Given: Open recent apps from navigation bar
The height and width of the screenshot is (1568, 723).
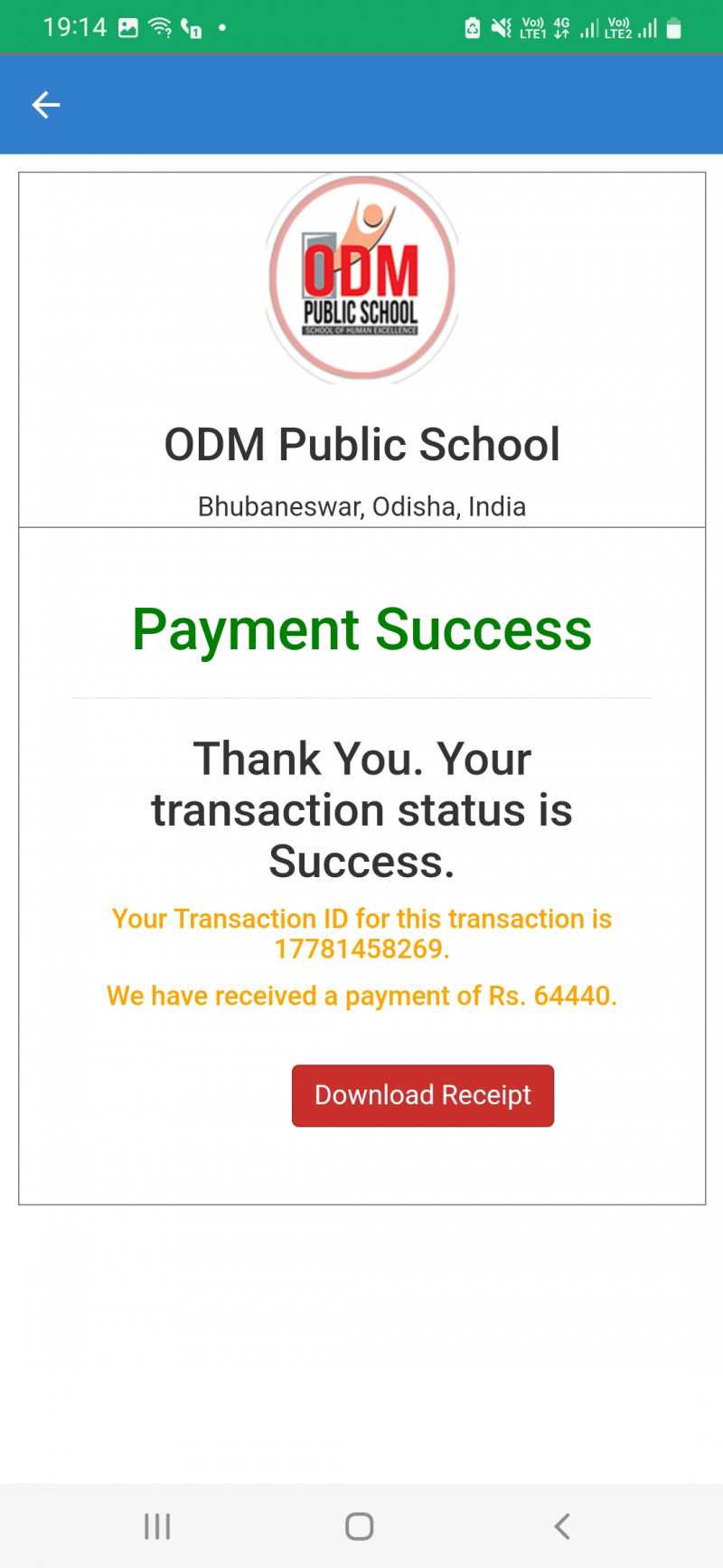Looking at the screenshot, I should pyautogui.click(x=157, y=1526).
